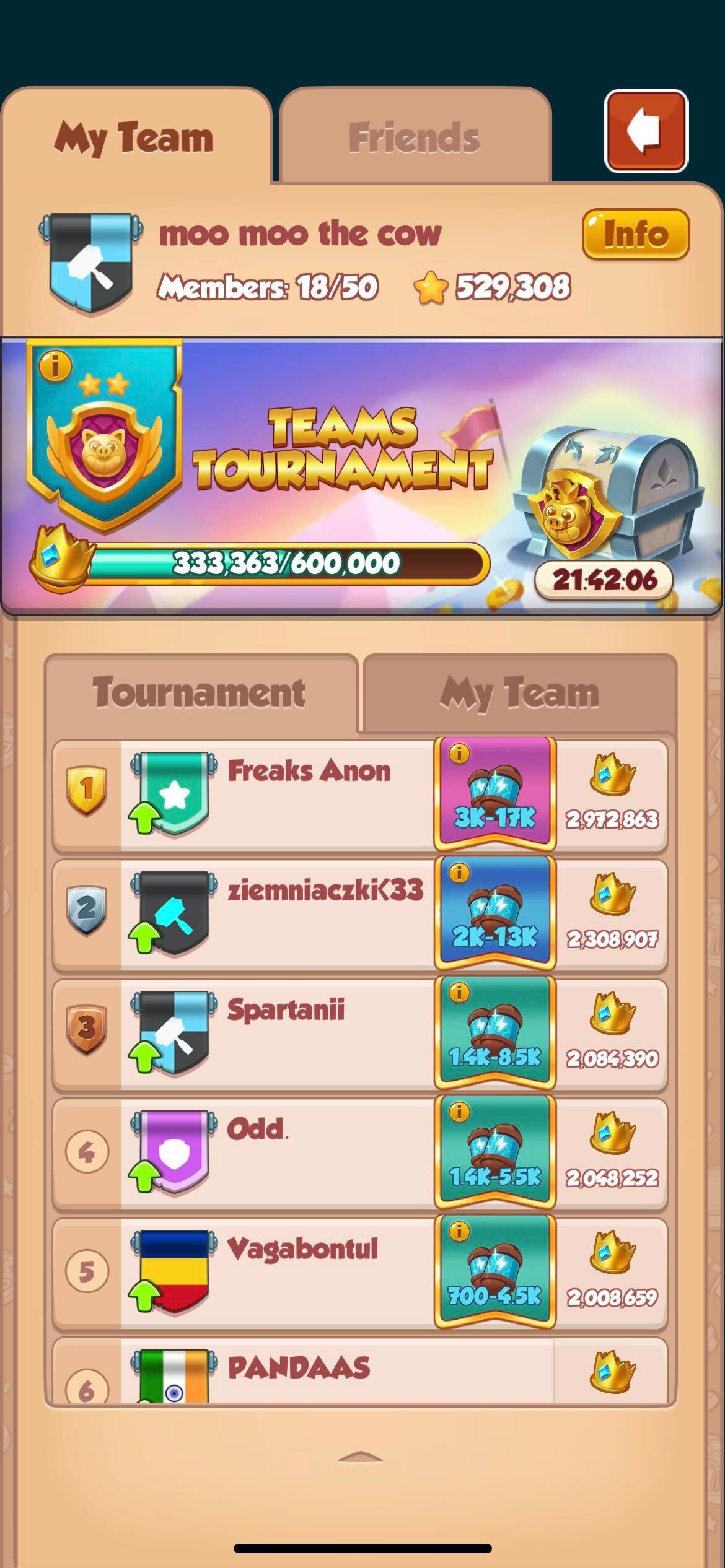This screenshot has width=725, height=1568.
Task: Open the yellow Info button
Action: (x=635, y=234)
